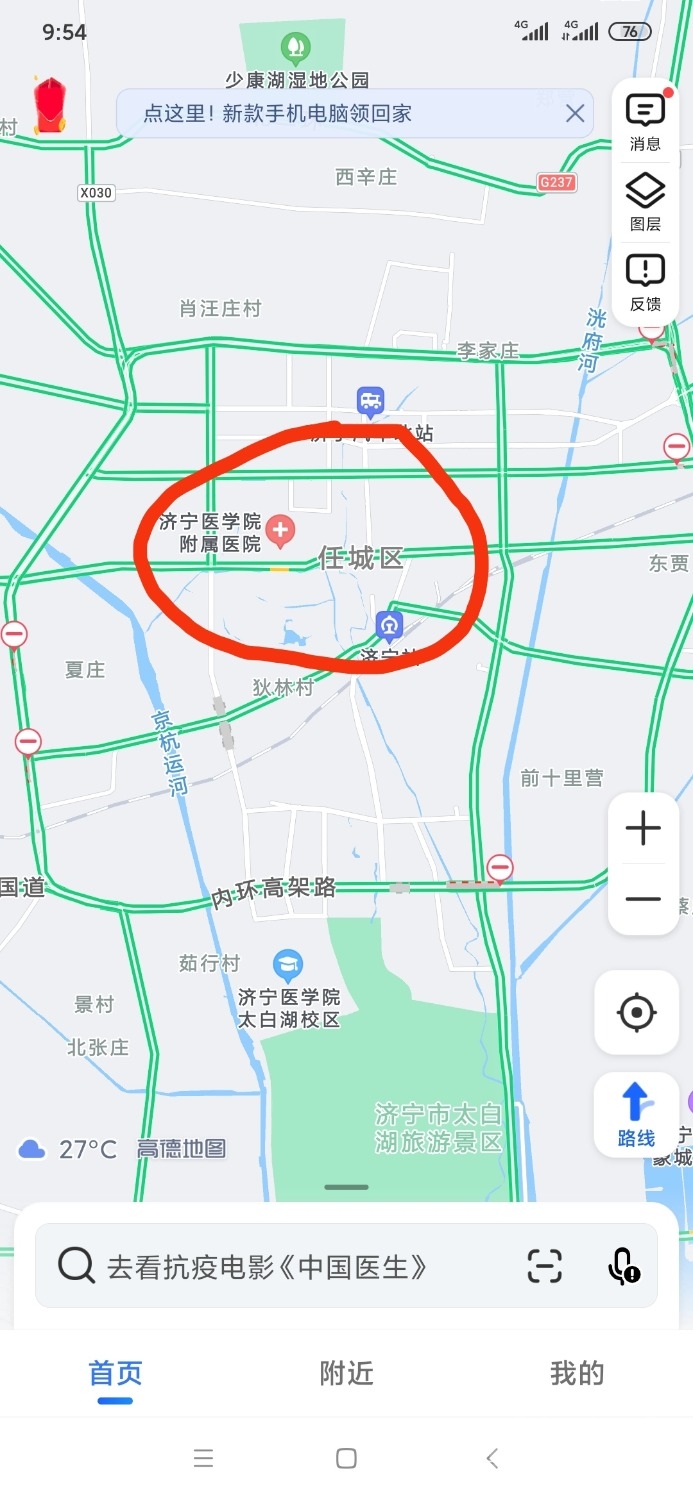This screenshot has width=693, height=1500.
Task: Zoom in on the map
Action: [643, 828]
